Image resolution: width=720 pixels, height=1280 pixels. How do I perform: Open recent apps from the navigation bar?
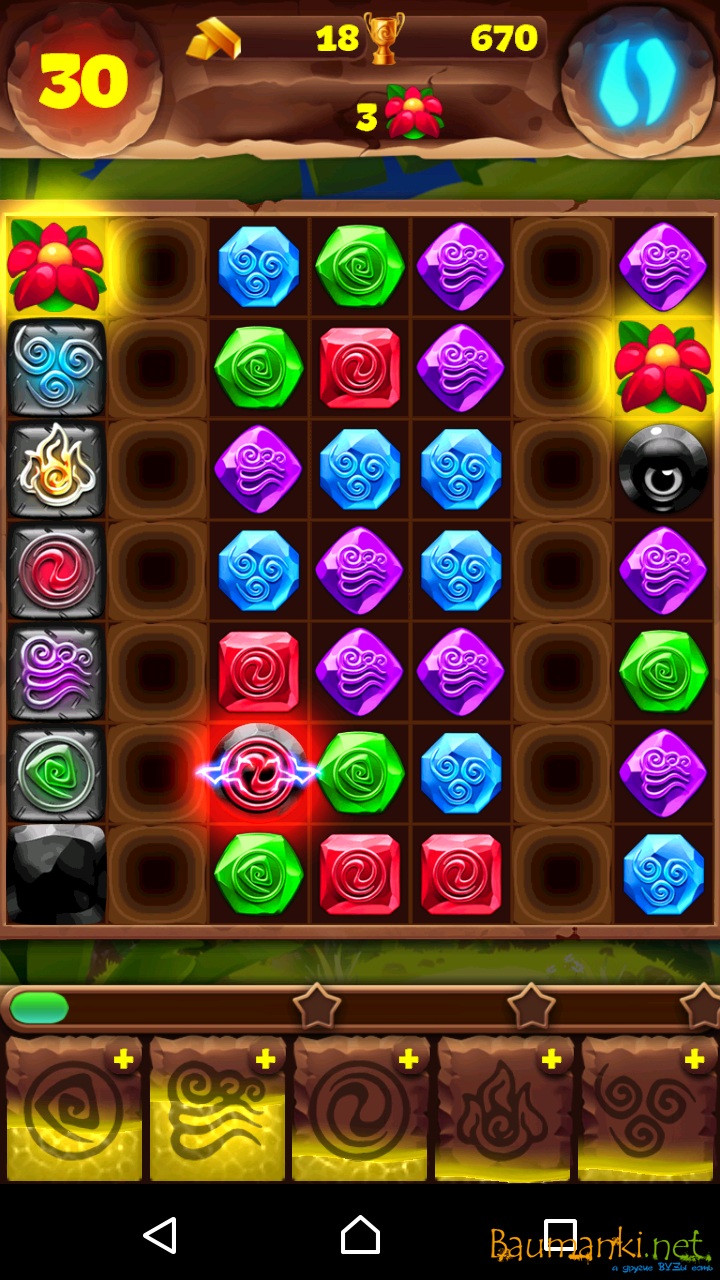[560, 1235]
